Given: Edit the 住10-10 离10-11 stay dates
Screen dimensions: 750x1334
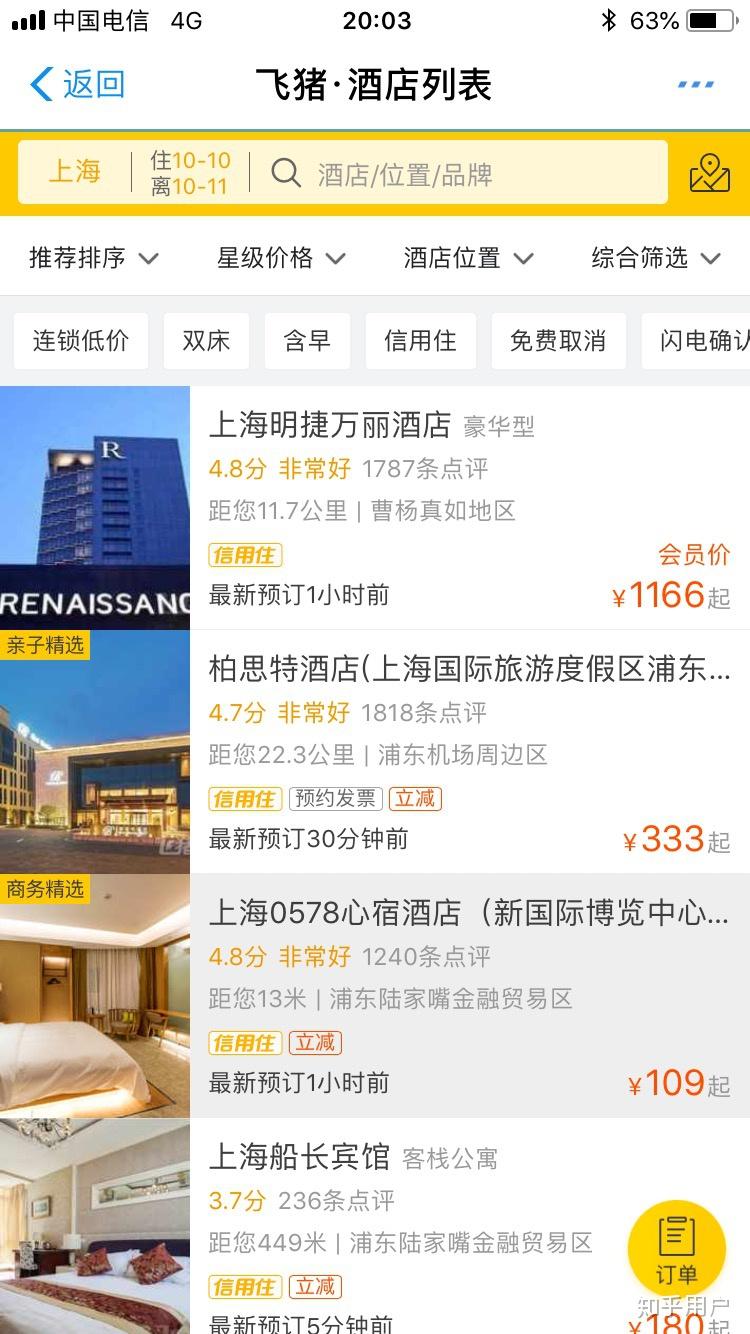Looking at the screenshot, I should (x=190, y=173).
